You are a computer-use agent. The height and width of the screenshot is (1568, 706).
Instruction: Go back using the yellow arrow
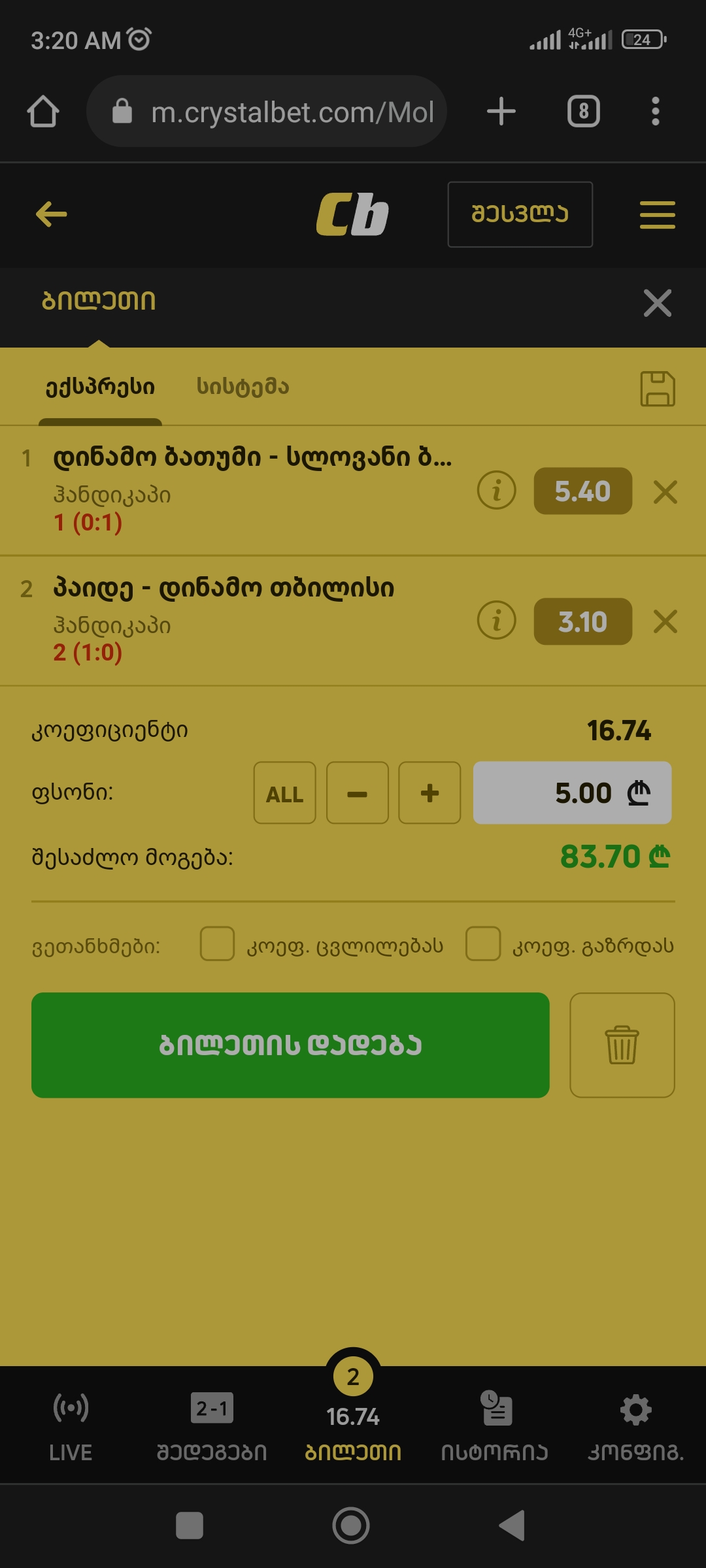[52, 214]
